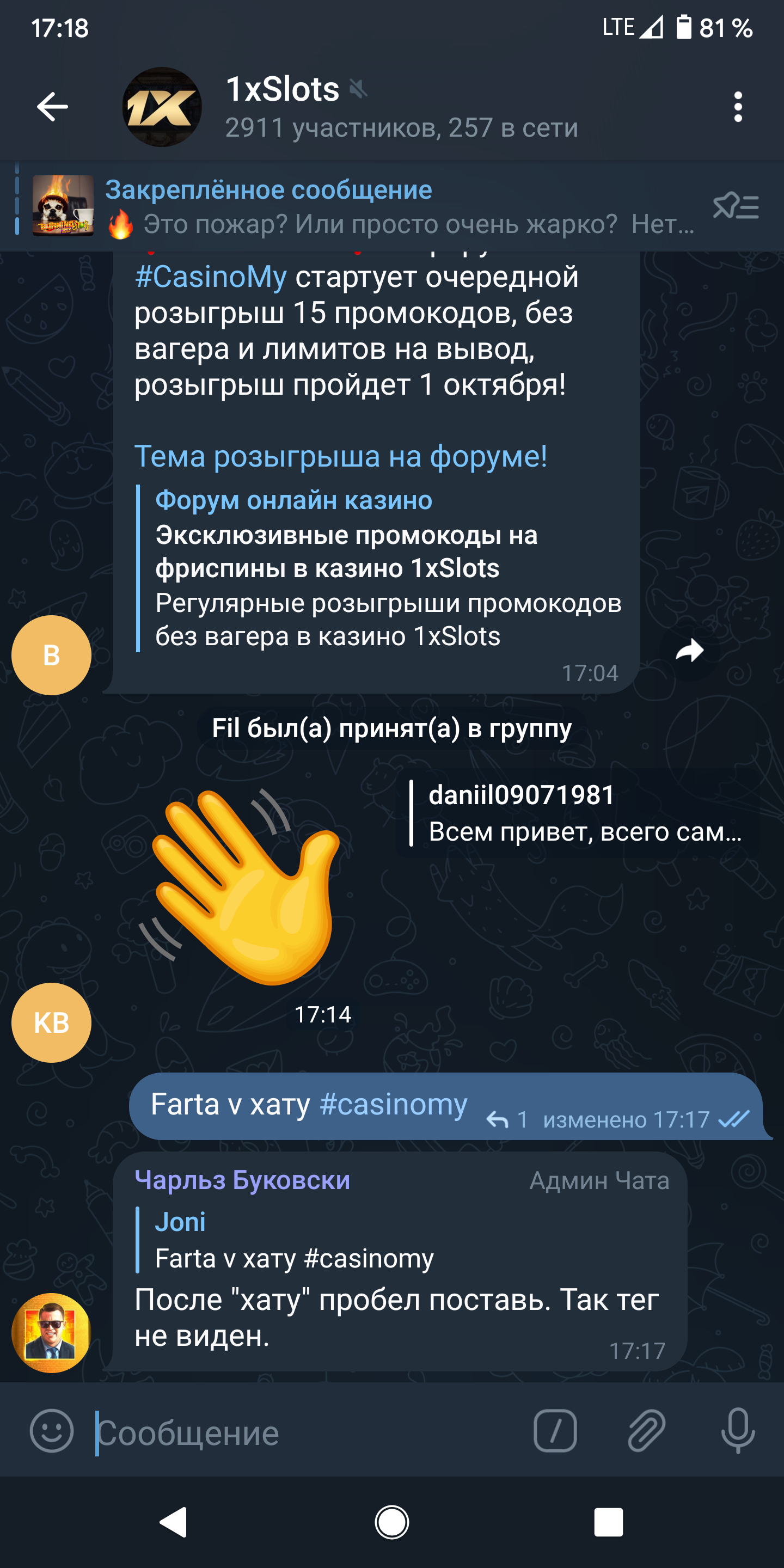Show the pinned messages list icon
This screenshot has height=1568, width=784.
coord(736,207)
